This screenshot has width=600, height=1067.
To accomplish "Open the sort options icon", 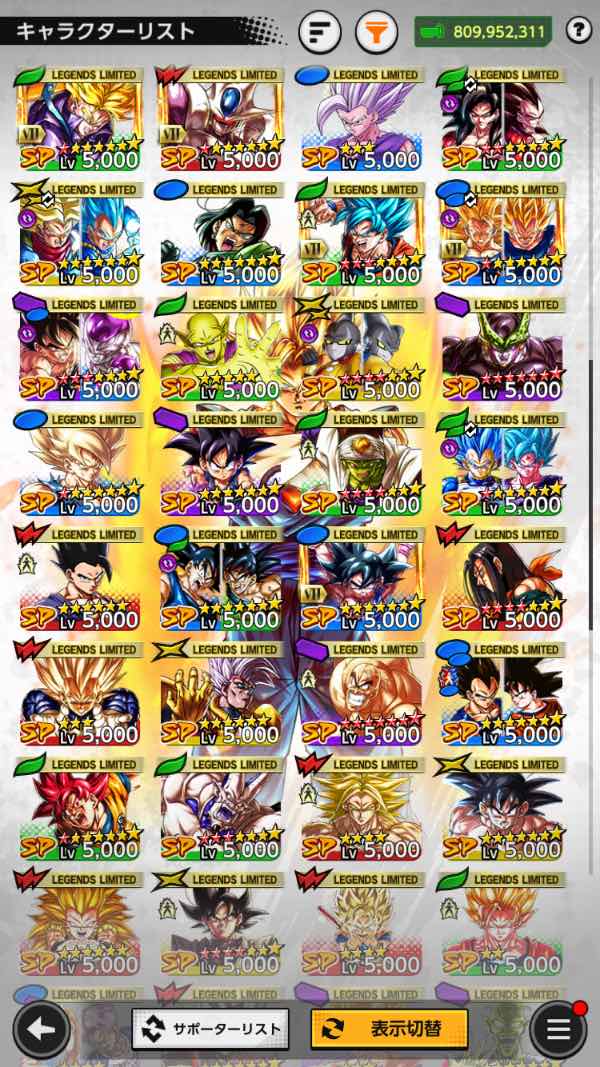I will [x=320, y=31].
